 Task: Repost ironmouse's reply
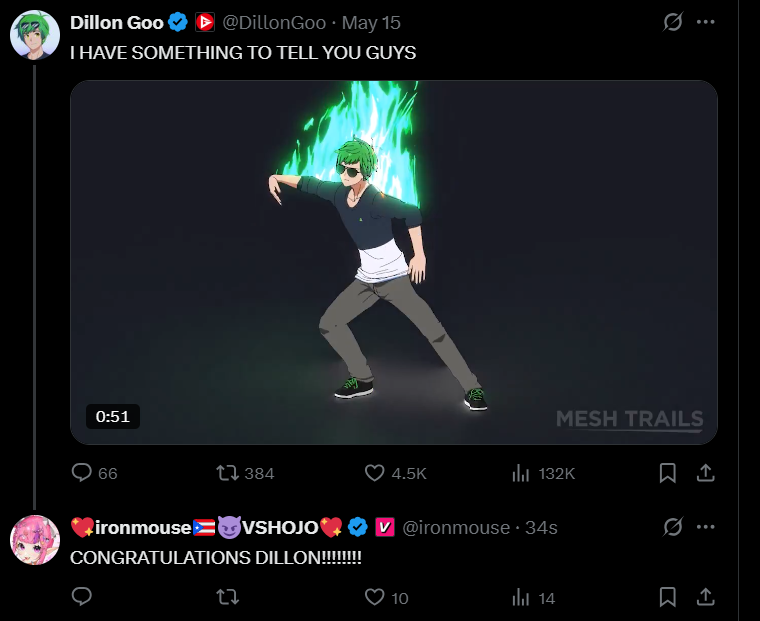pos(227,598)
